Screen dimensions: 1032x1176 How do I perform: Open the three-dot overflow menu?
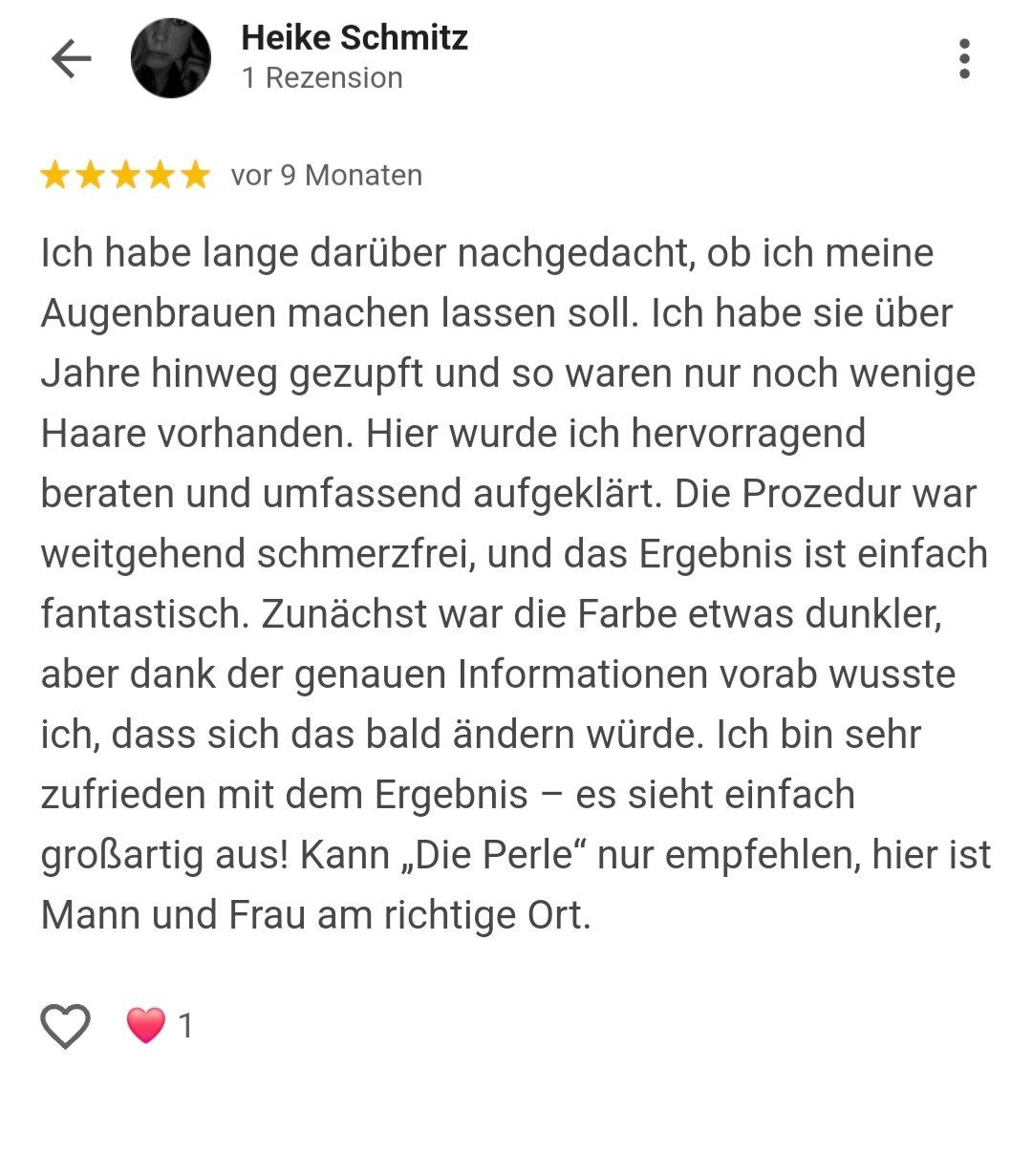tap(964, 59)
